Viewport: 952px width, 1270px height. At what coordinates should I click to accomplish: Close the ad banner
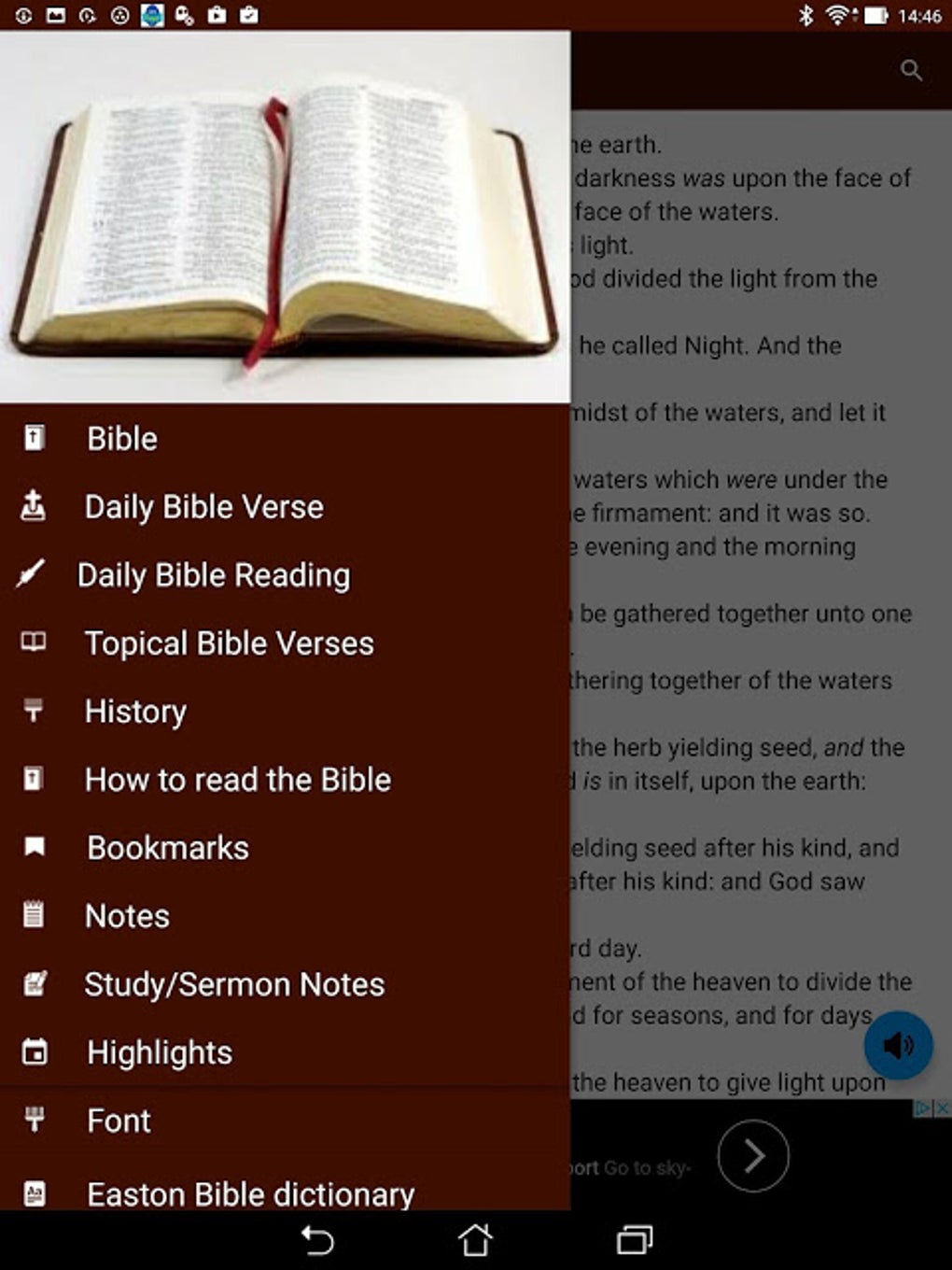943,1108
